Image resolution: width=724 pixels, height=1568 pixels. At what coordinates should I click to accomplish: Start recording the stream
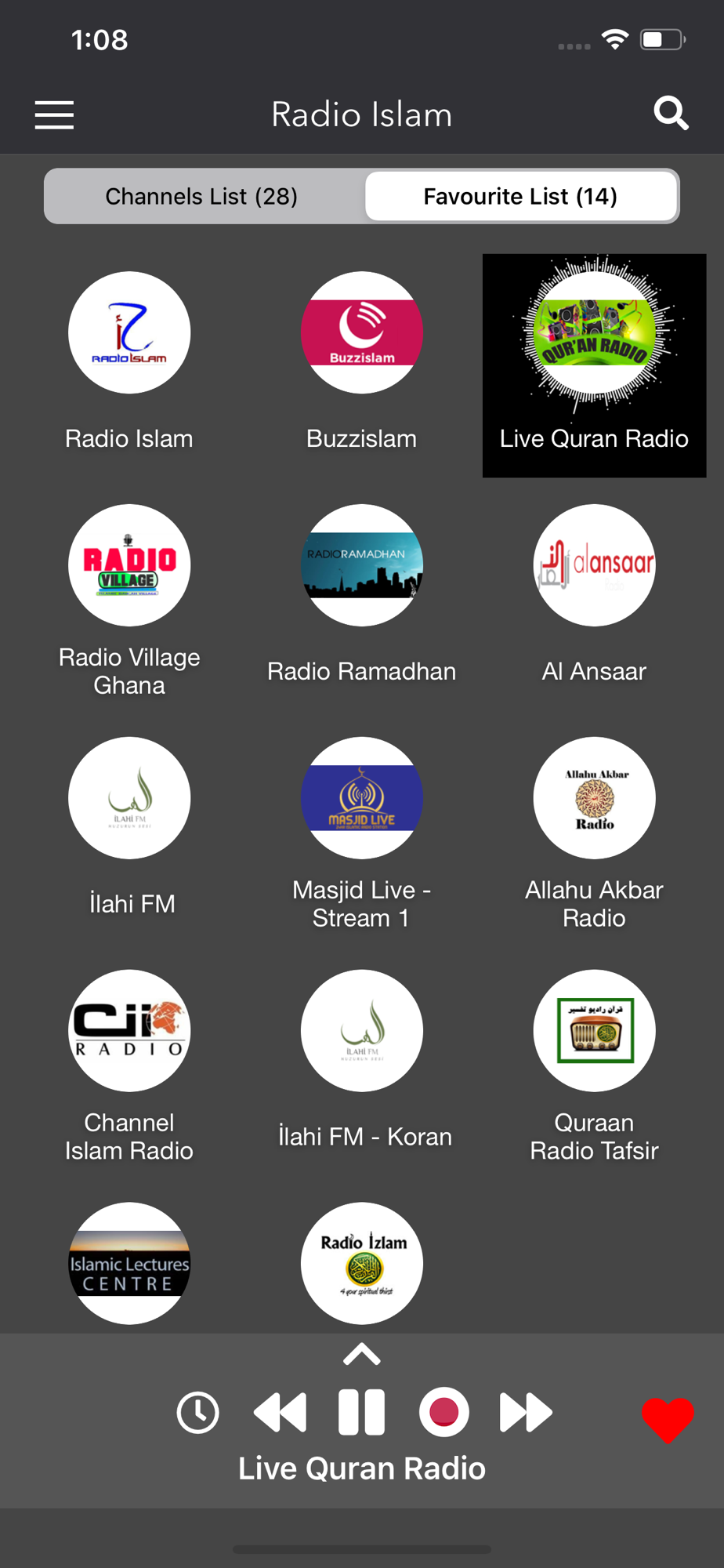pos(444,1413)
